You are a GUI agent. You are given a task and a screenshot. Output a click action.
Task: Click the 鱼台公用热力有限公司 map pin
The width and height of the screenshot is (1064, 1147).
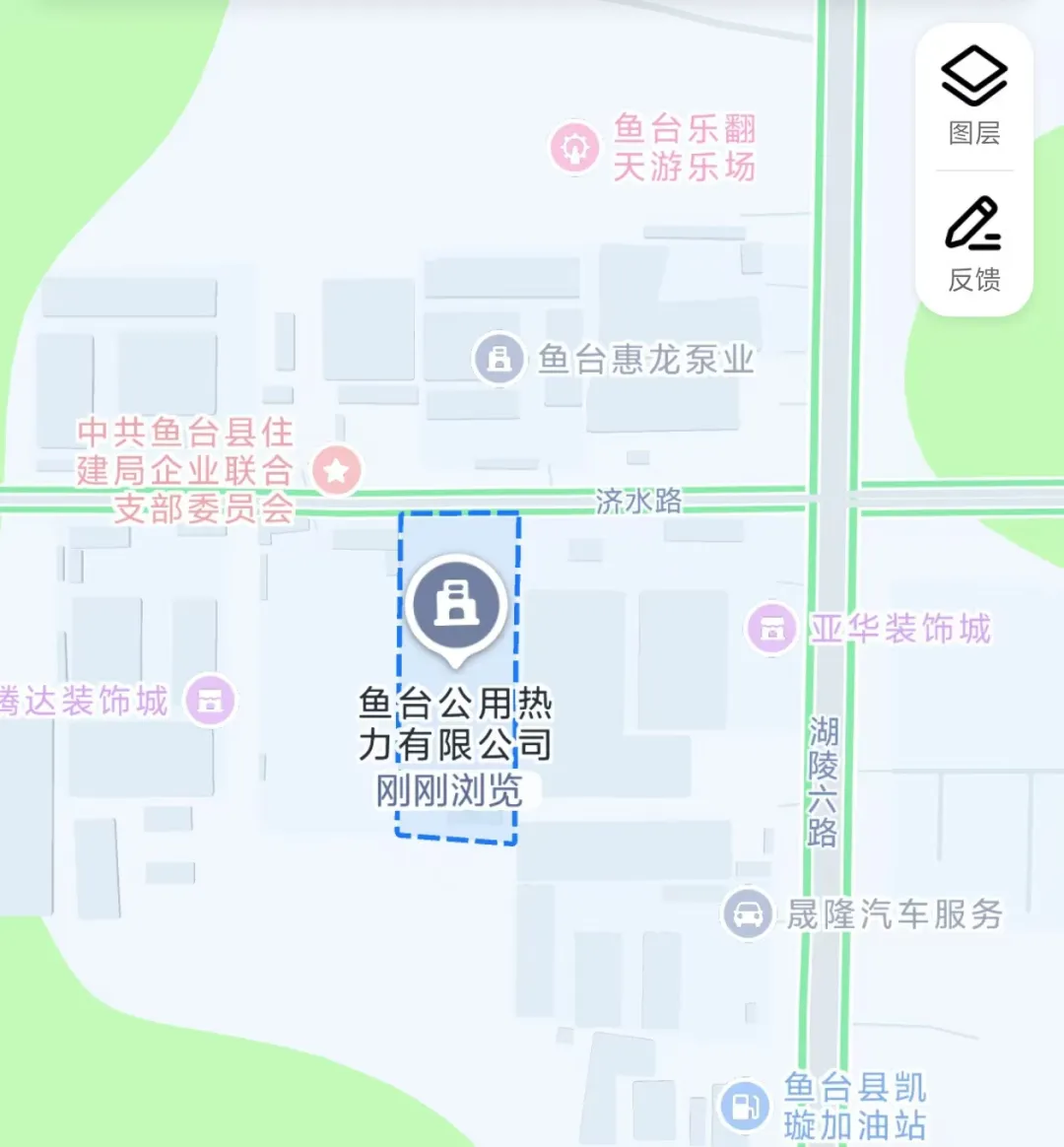[x=456, y=605]
